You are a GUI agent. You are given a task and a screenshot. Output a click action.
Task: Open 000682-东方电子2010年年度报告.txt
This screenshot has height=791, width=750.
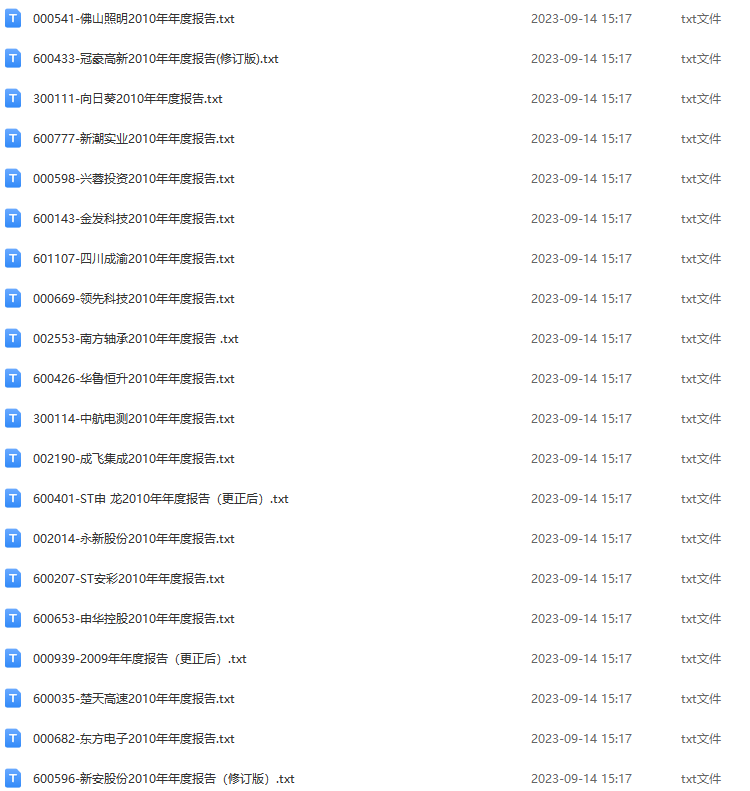(133, 739)
